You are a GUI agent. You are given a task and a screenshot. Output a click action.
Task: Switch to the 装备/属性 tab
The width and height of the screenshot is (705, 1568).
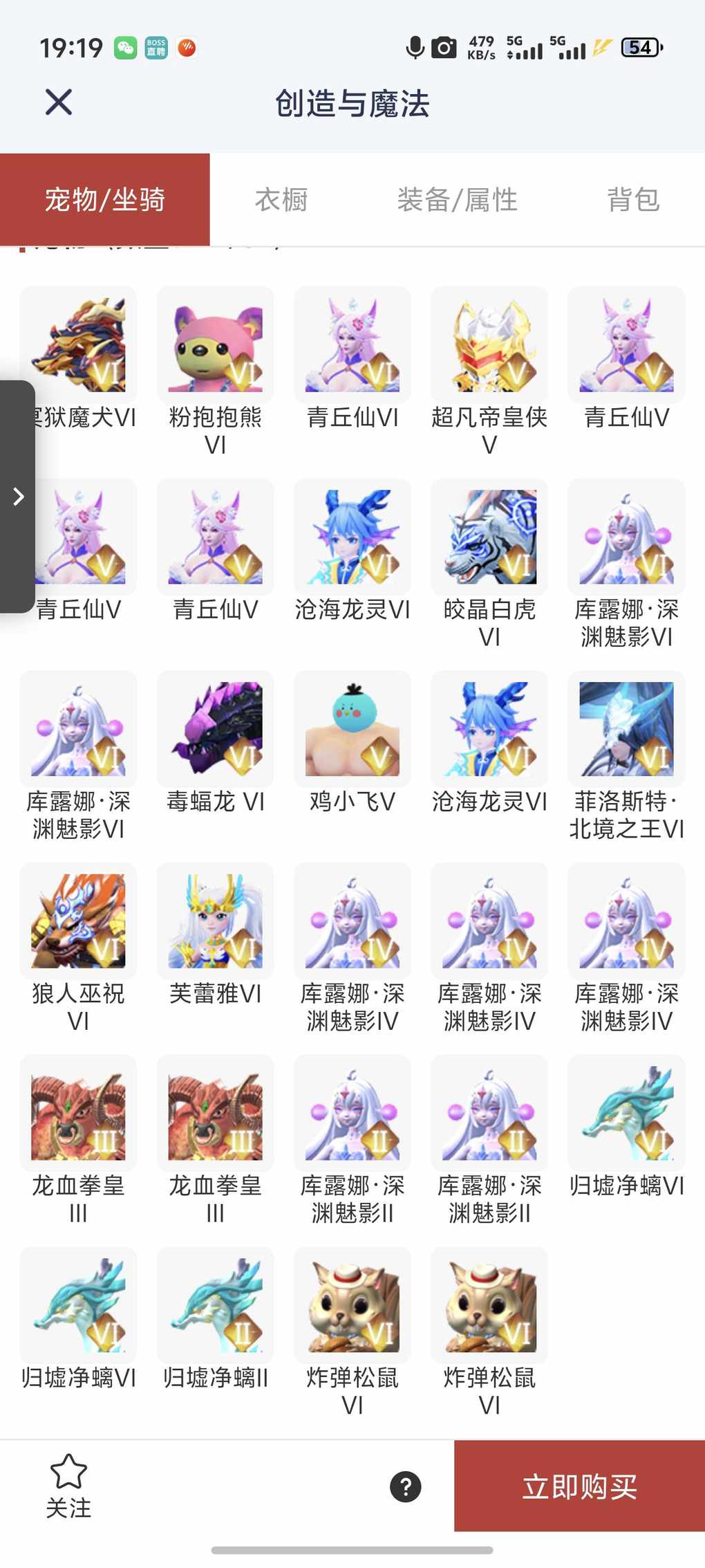[x=457, y=200]
